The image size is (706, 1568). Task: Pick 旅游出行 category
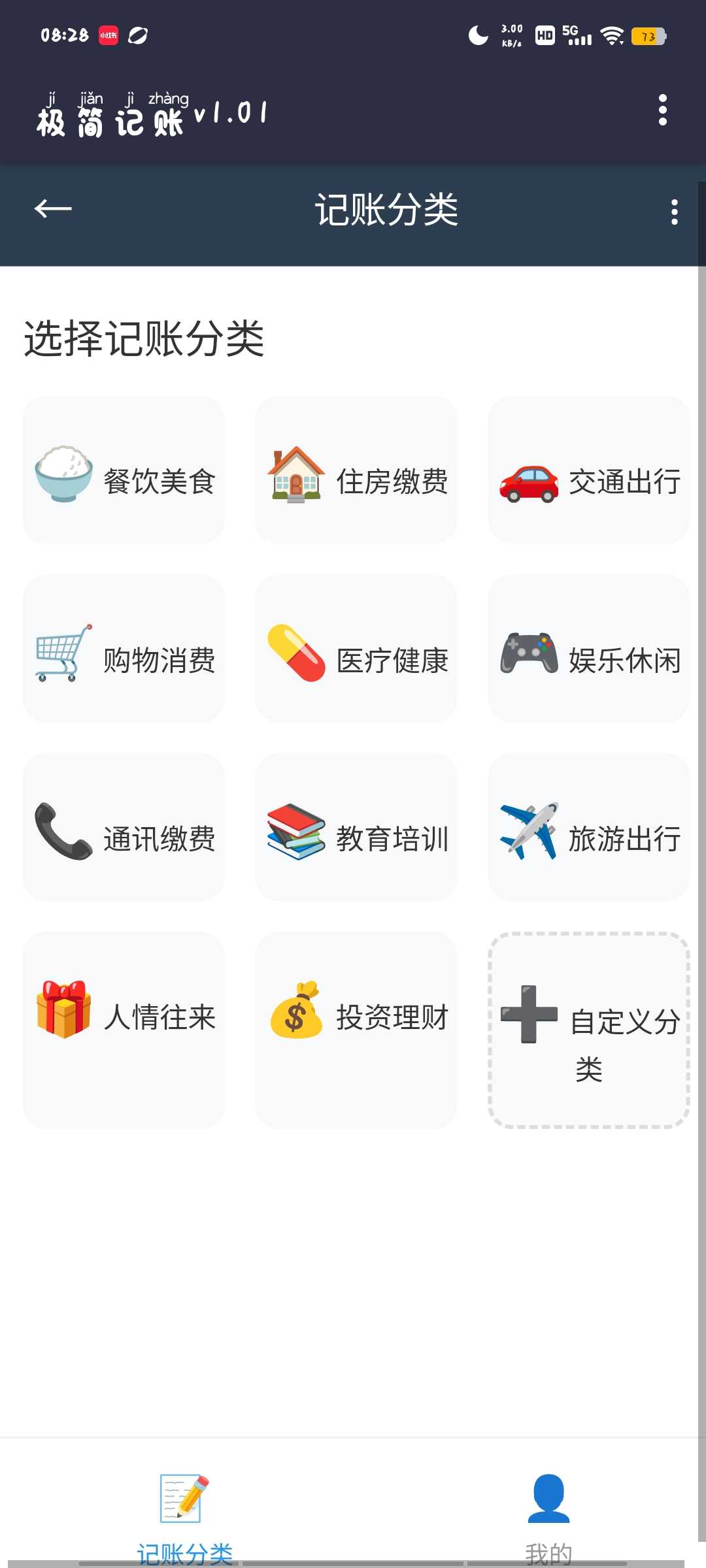click(x=589, y=827)
